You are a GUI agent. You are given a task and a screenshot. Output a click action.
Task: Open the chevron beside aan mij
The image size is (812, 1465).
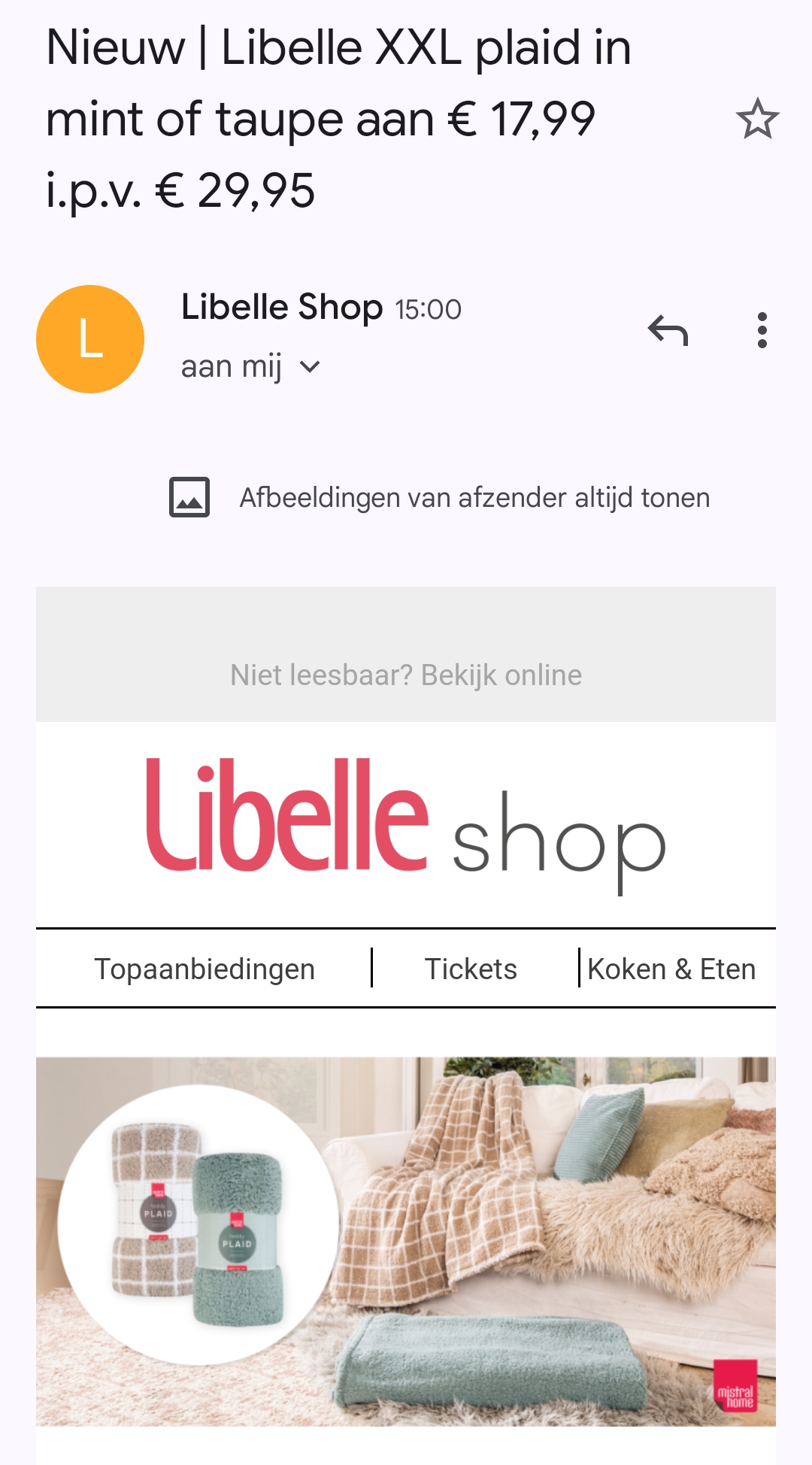[x=311, y=366]
